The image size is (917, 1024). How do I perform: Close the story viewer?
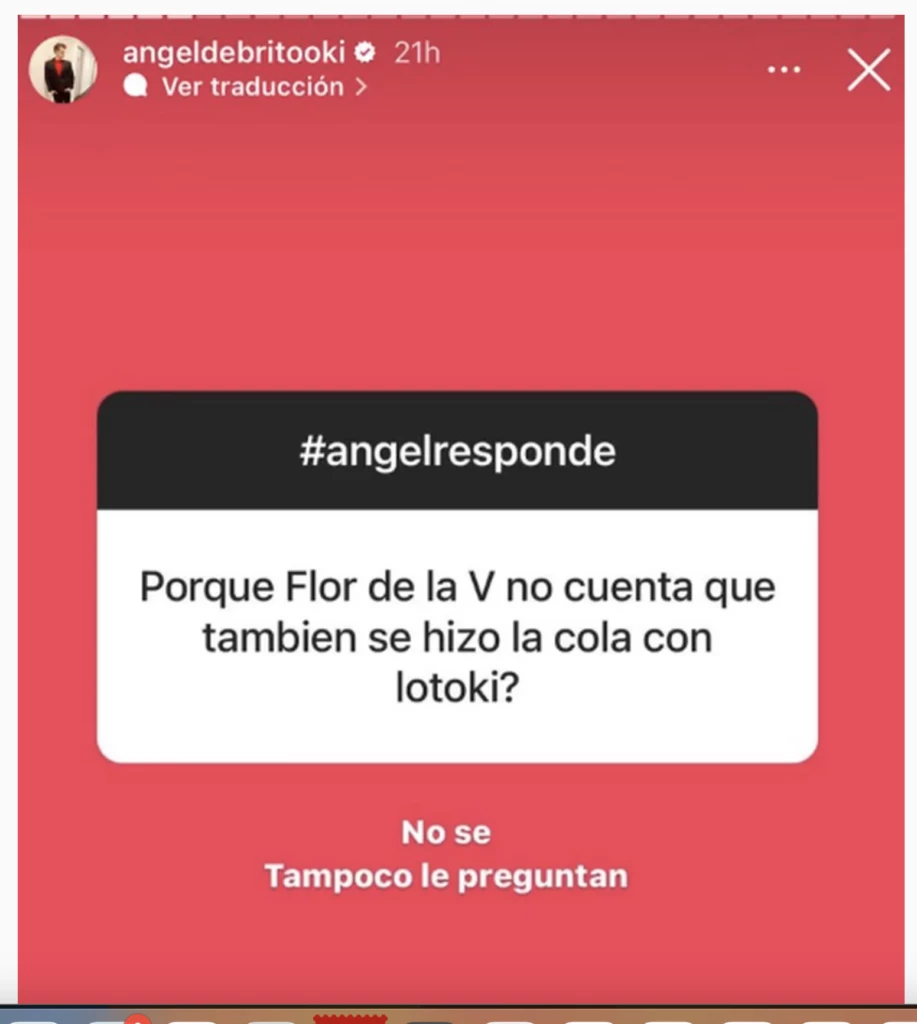coord(868,71)
